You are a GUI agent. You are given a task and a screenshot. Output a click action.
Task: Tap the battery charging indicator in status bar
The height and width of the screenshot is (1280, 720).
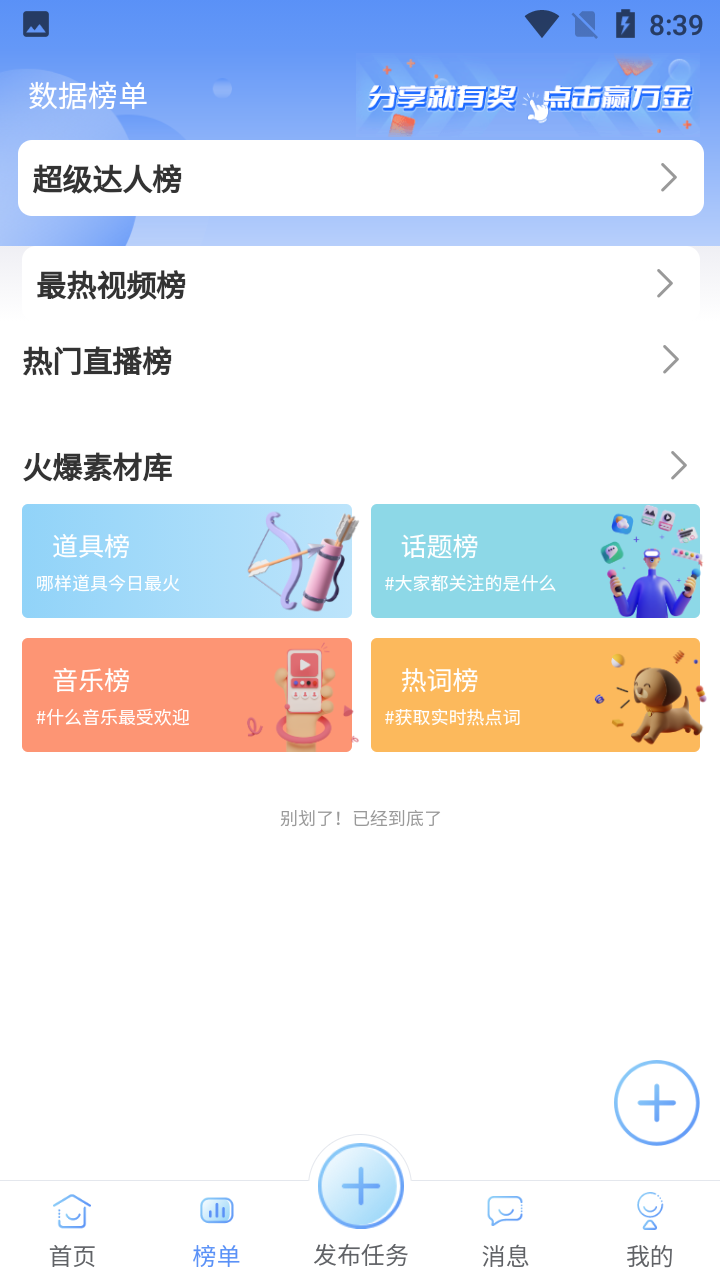625,22
